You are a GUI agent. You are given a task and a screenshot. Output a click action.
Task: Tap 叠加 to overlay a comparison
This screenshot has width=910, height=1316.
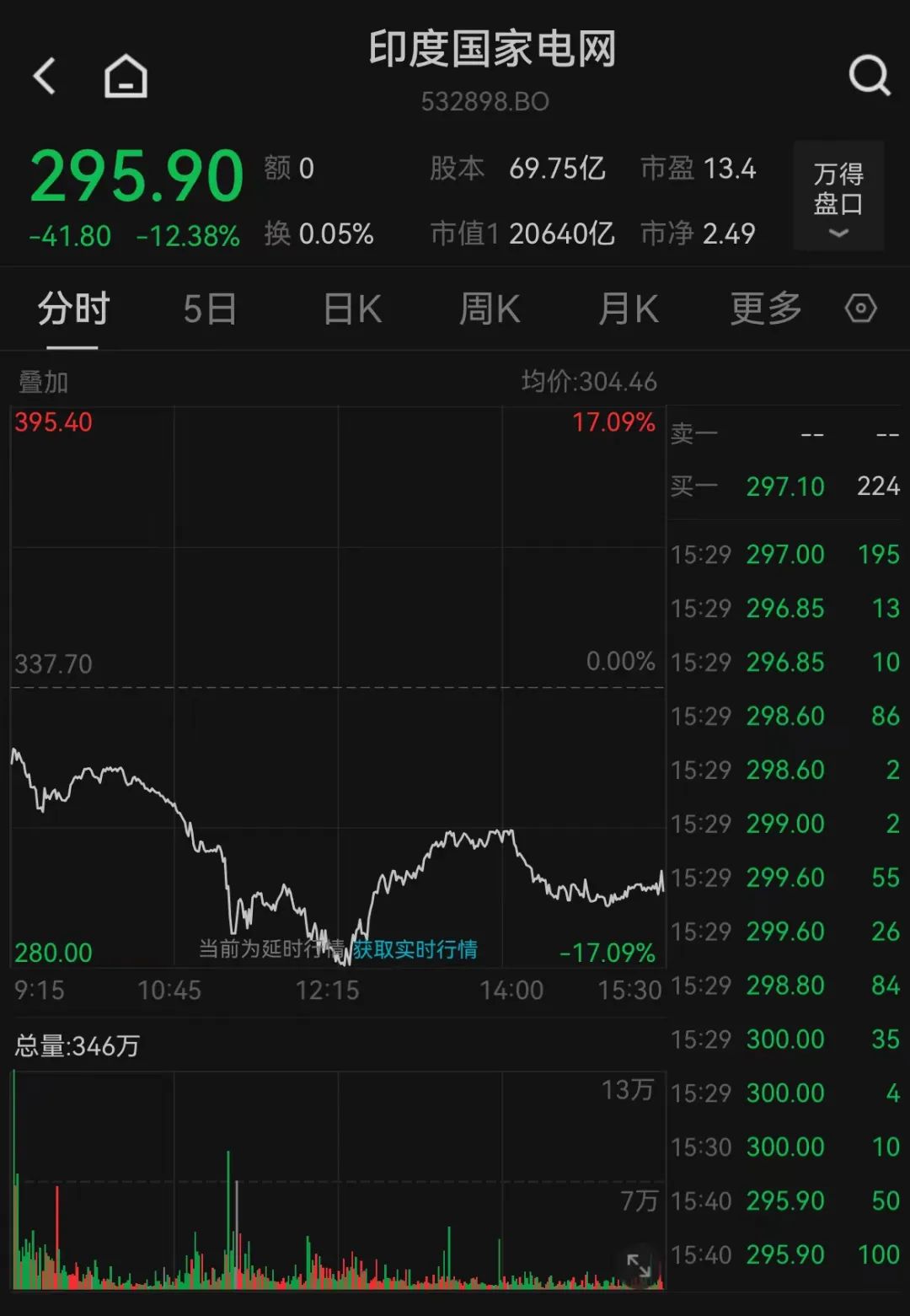[43, 382]
